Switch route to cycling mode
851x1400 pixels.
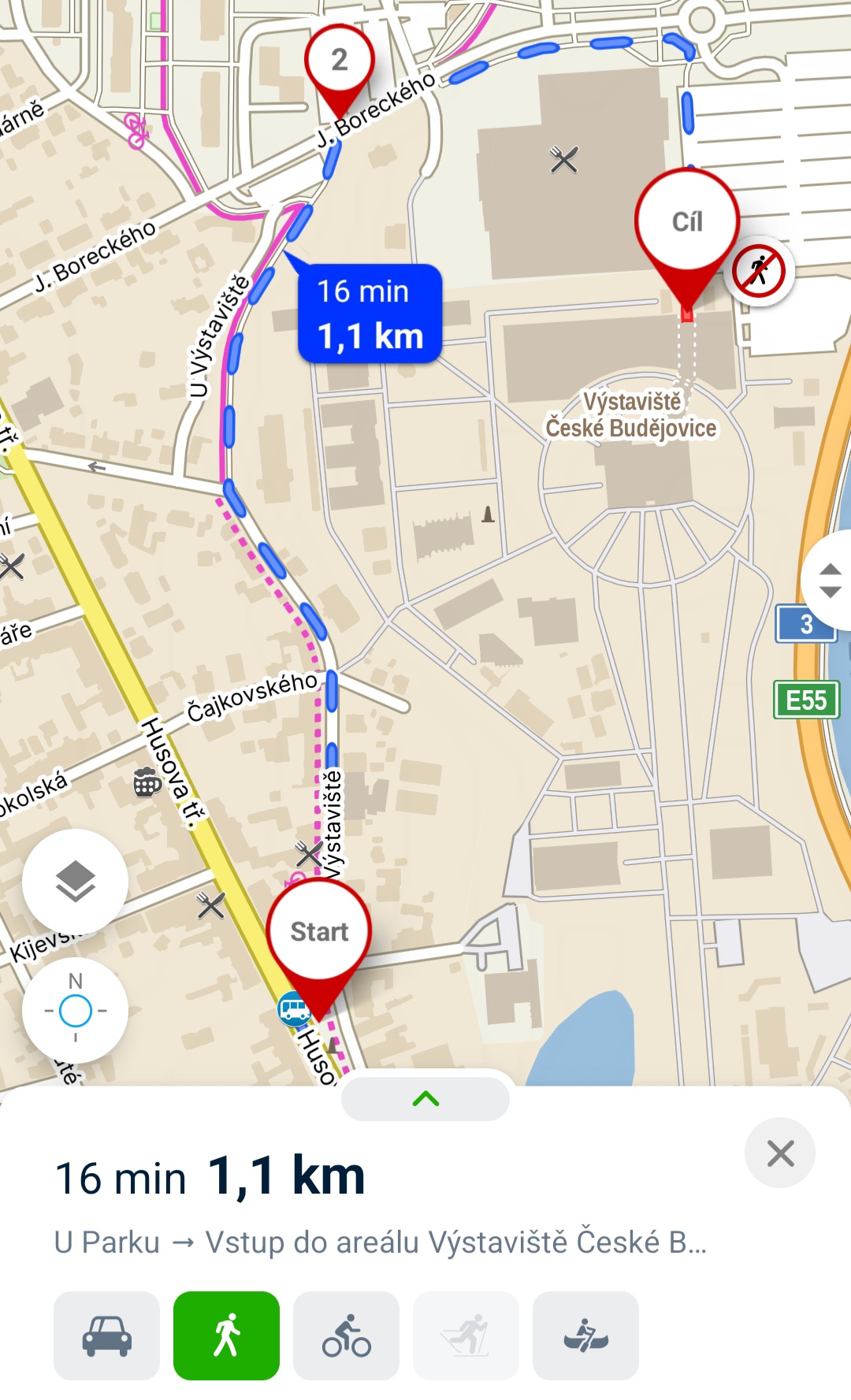point(347,1336)
